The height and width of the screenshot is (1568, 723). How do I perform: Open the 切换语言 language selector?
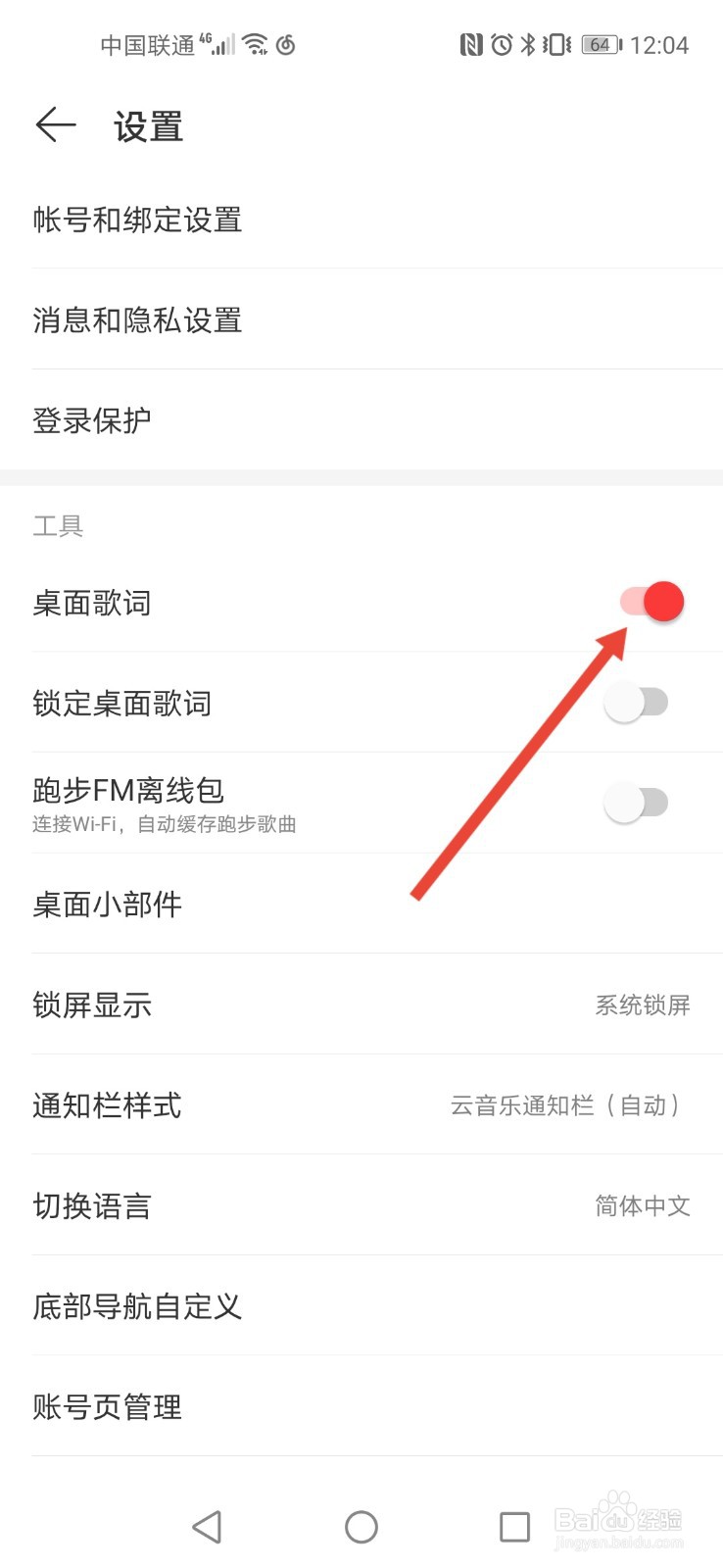tap(361, 1205)
